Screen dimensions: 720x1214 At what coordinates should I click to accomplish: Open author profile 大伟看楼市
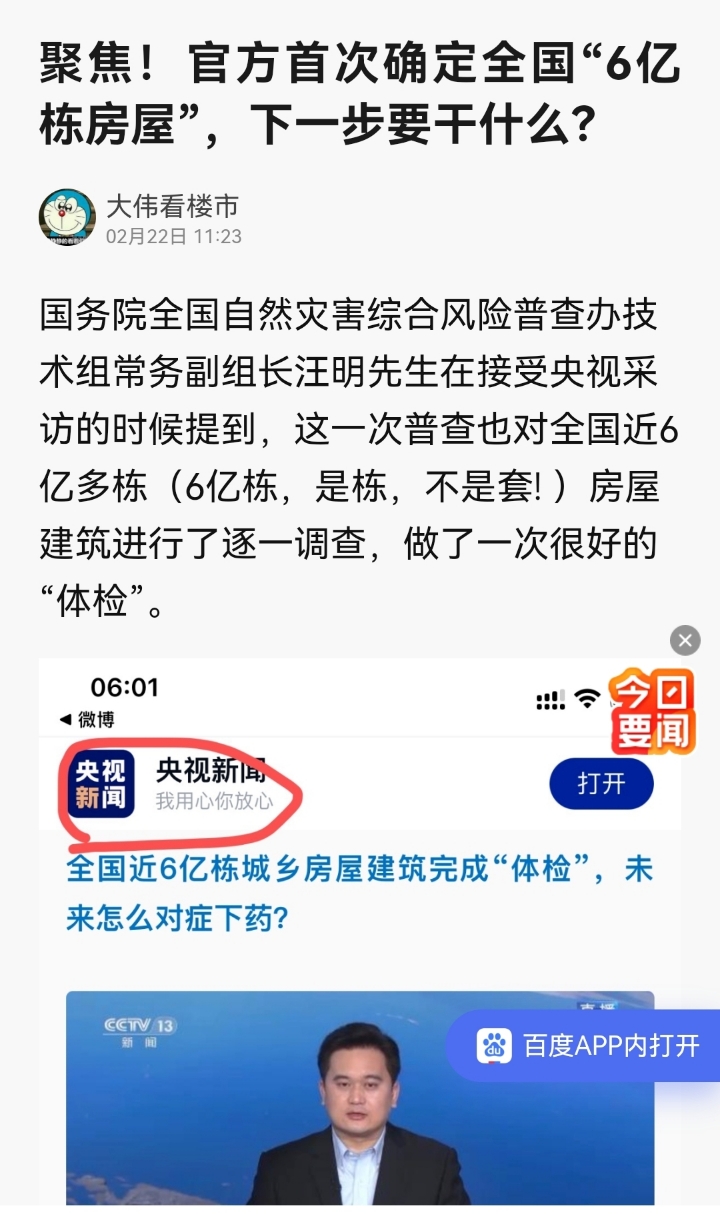172,207
